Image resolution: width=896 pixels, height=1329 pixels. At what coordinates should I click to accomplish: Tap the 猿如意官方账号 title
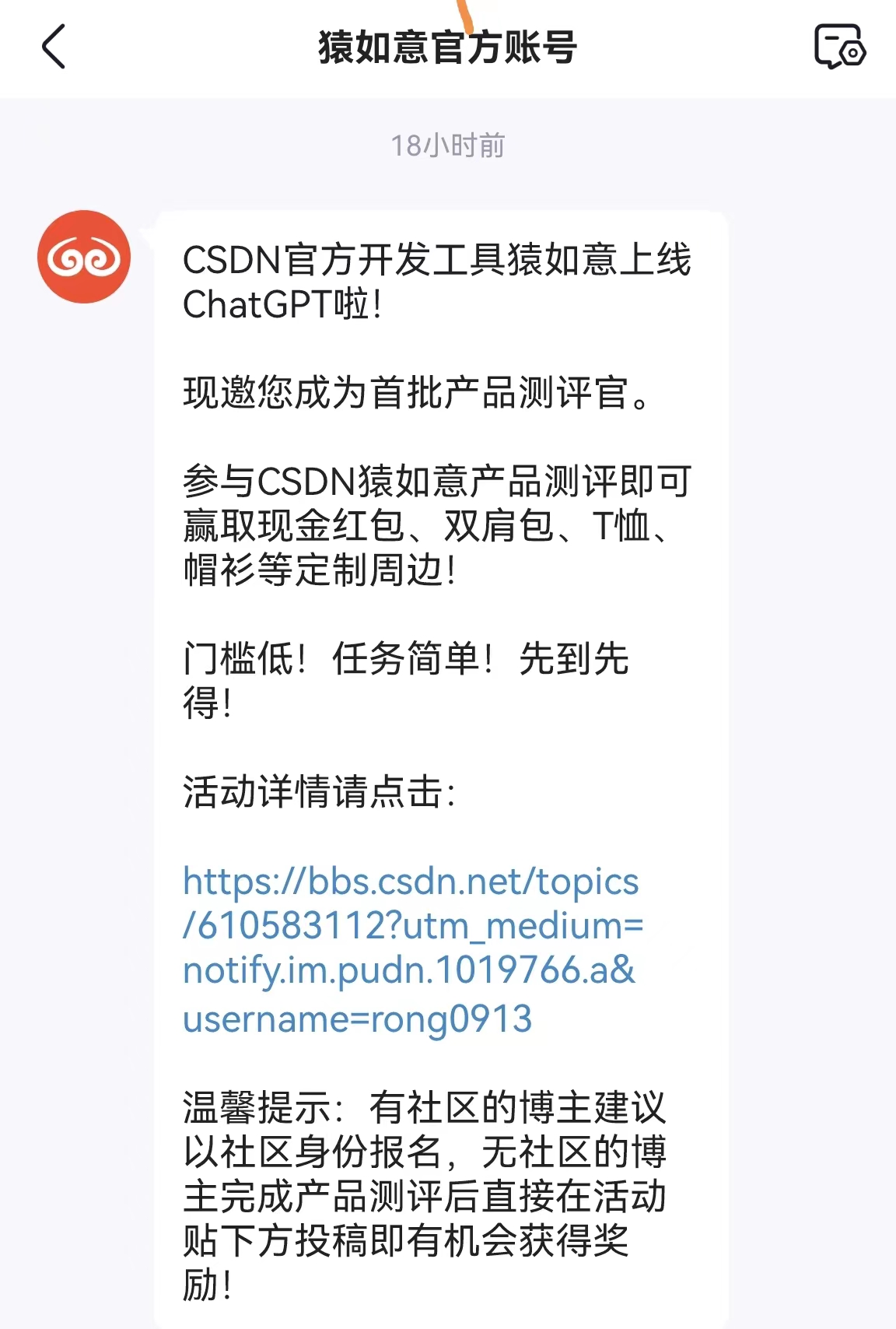[448, 47]
